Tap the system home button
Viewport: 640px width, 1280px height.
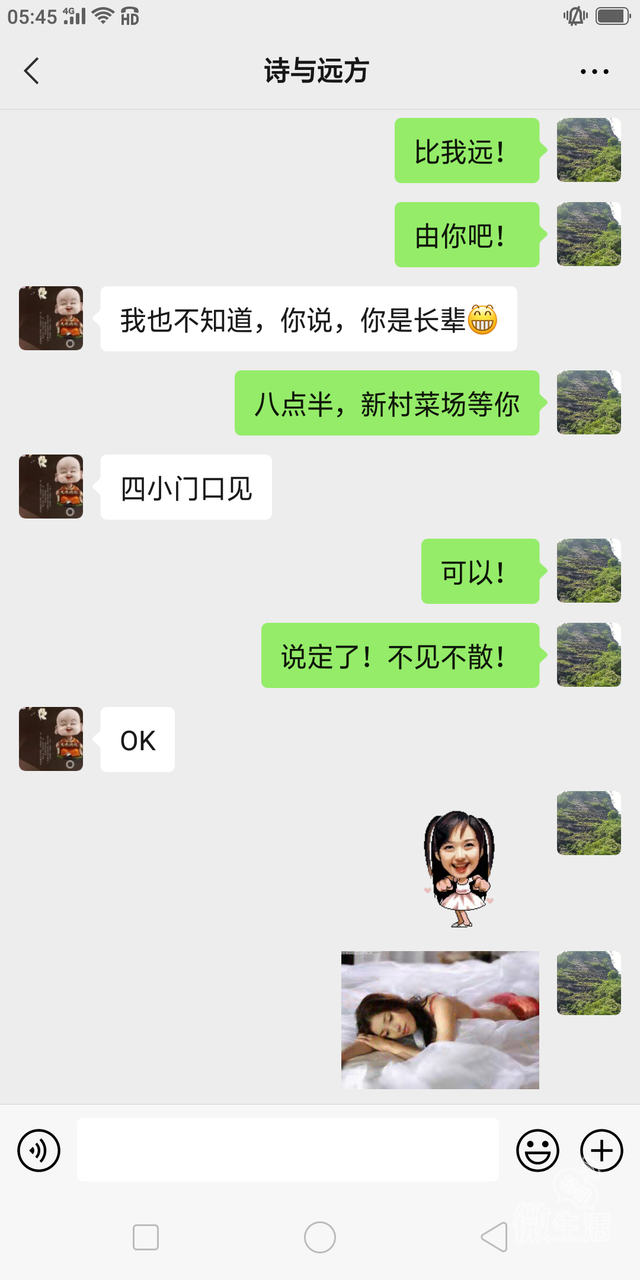(x=320, y=1237)
